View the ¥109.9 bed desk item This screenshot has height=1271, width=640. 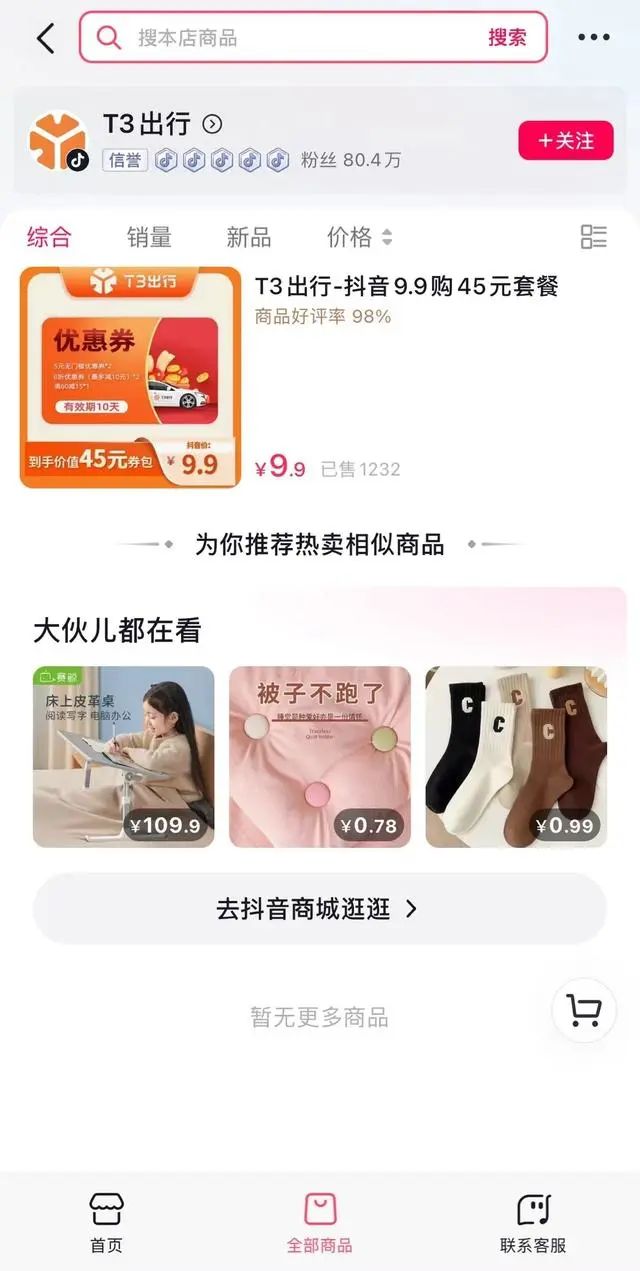[x=123, y=756]
